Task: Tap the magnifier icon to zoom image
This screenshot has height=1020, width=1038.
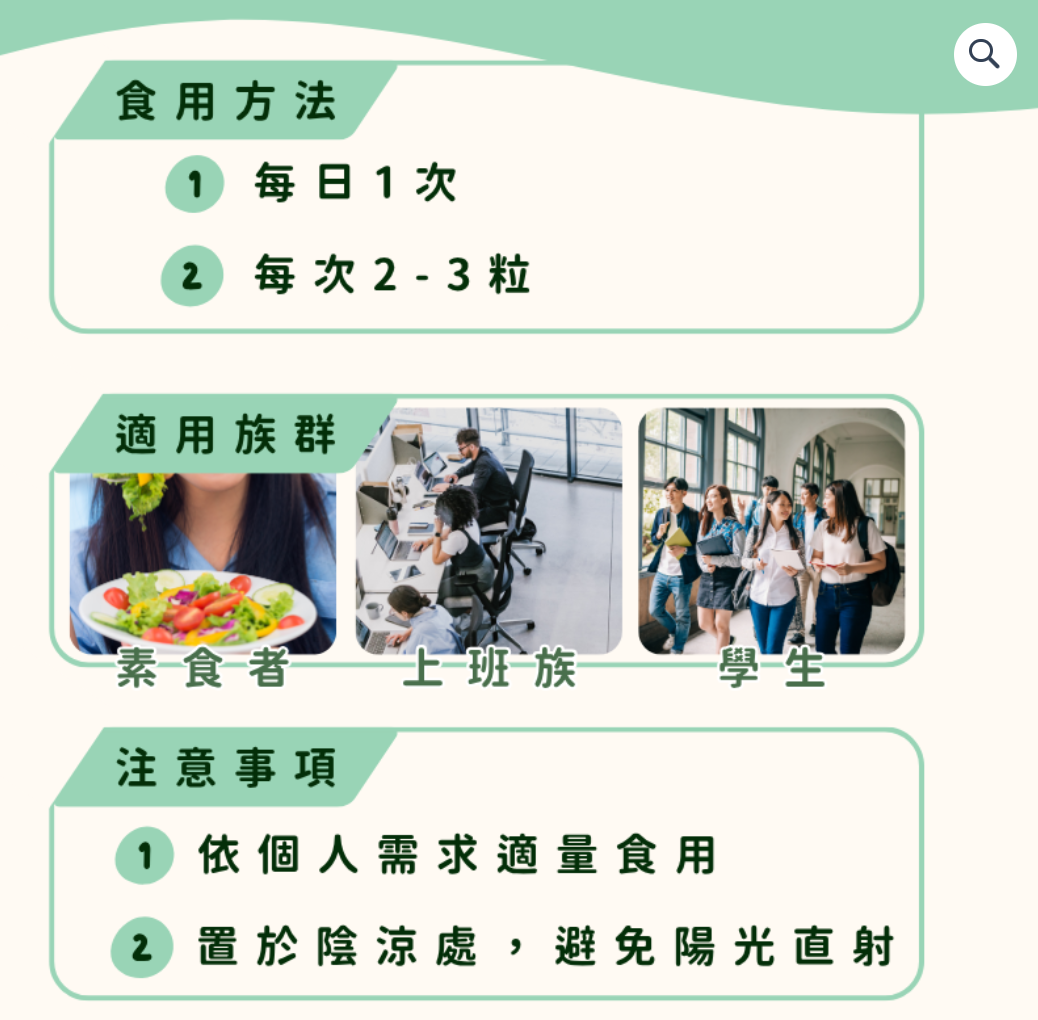Action: point(984,54)
